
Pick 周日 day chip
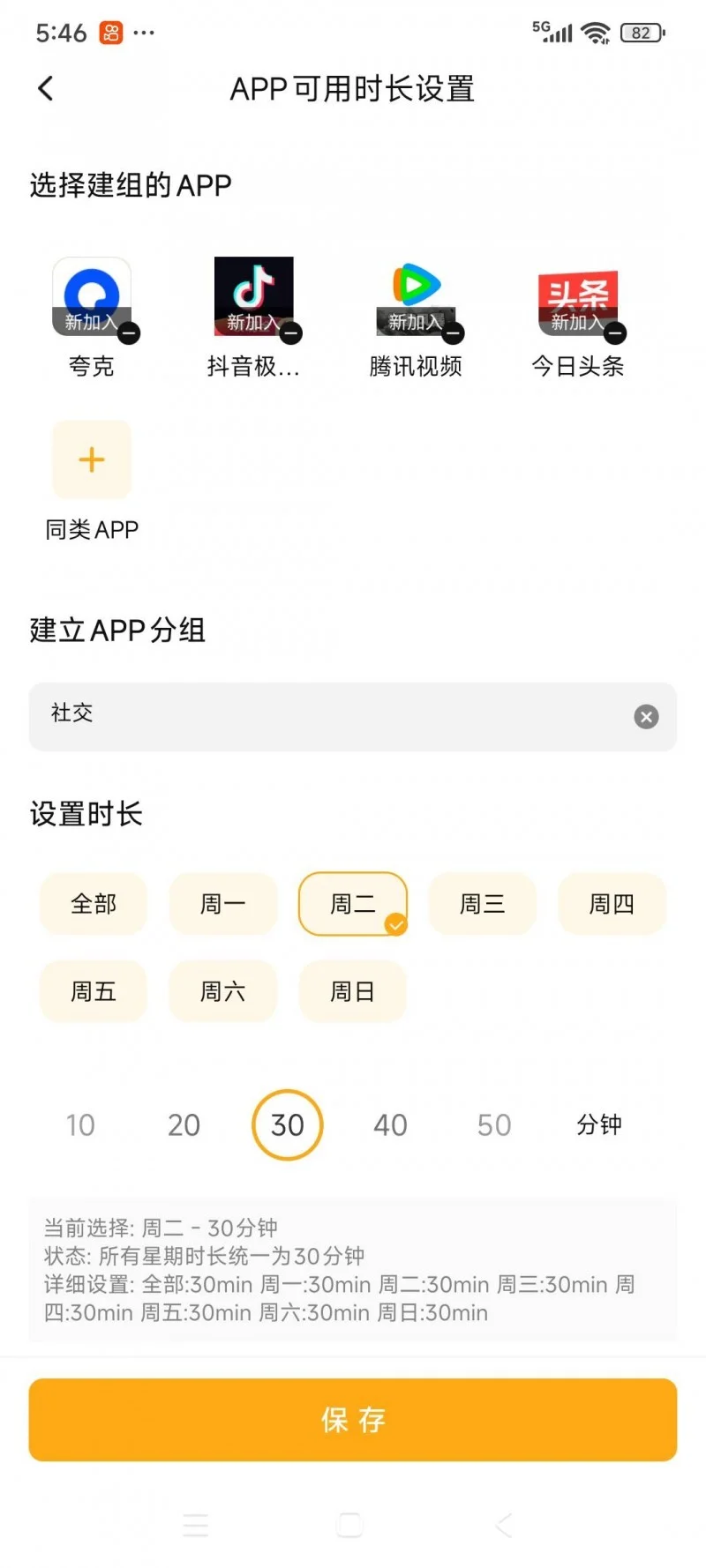pyautogui.click(x=353, y=992)
